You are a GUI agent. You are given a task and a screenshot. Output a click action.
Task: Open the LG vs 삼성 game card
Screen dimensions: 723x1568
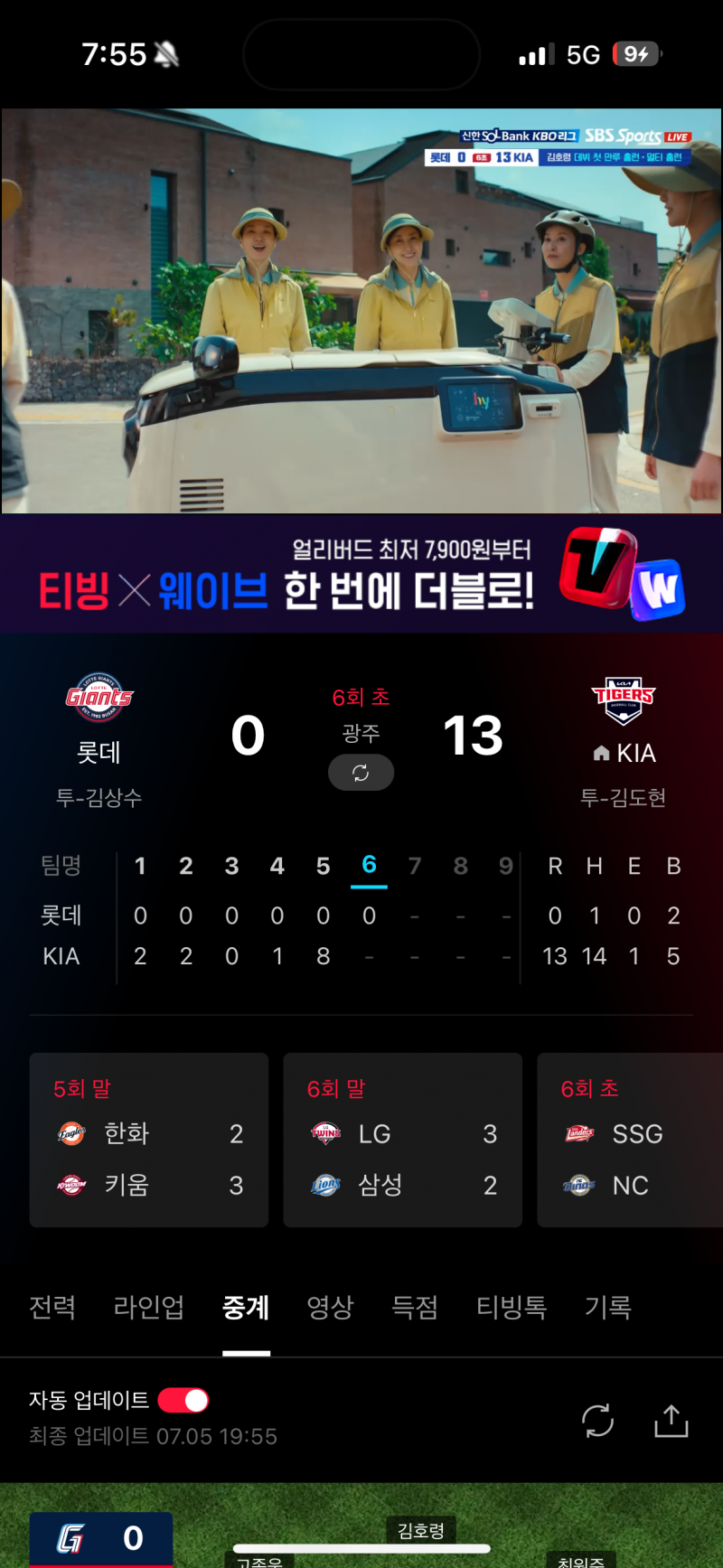pos(403,1140)
